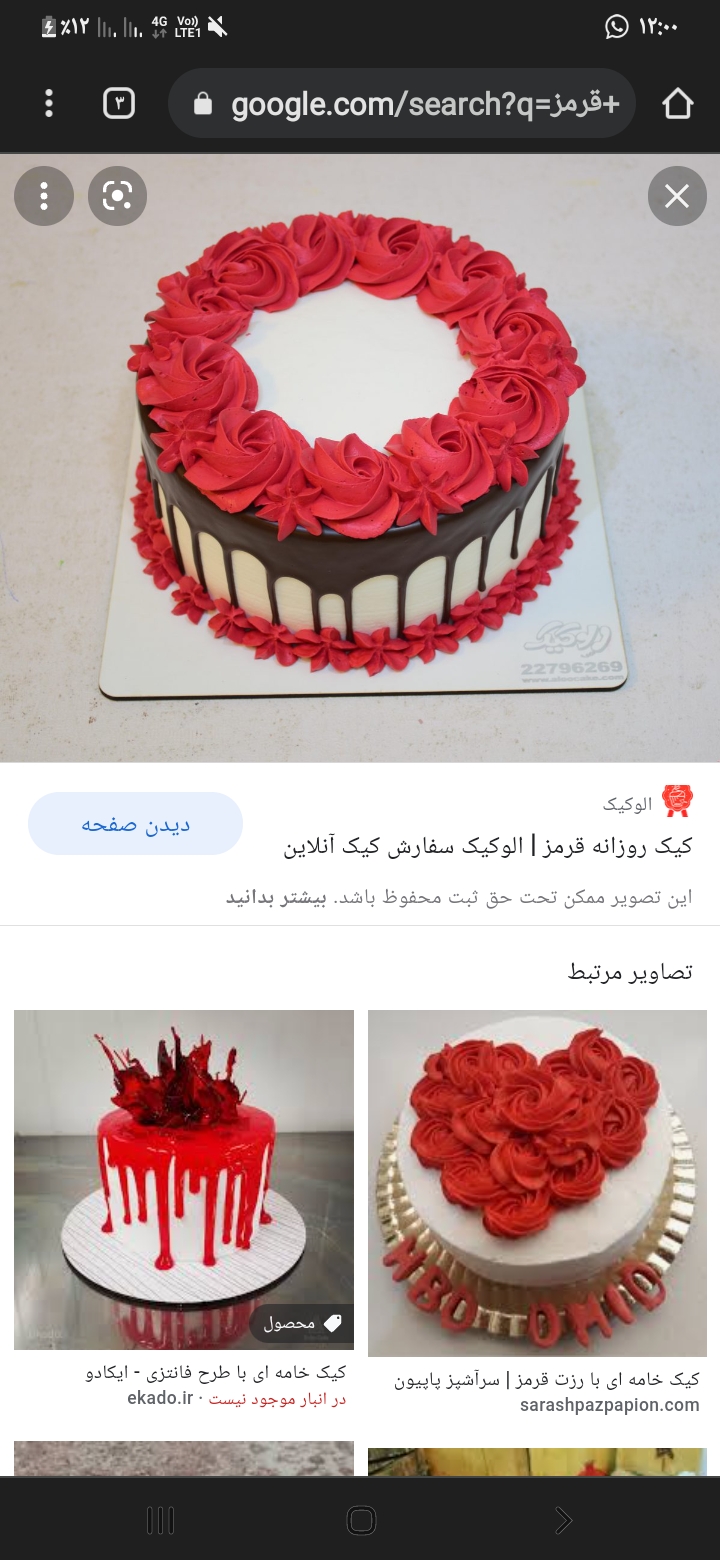Open the recent apps view
The width and height of the screenshot is (720, 1560).
click(x=160, y=1520)
